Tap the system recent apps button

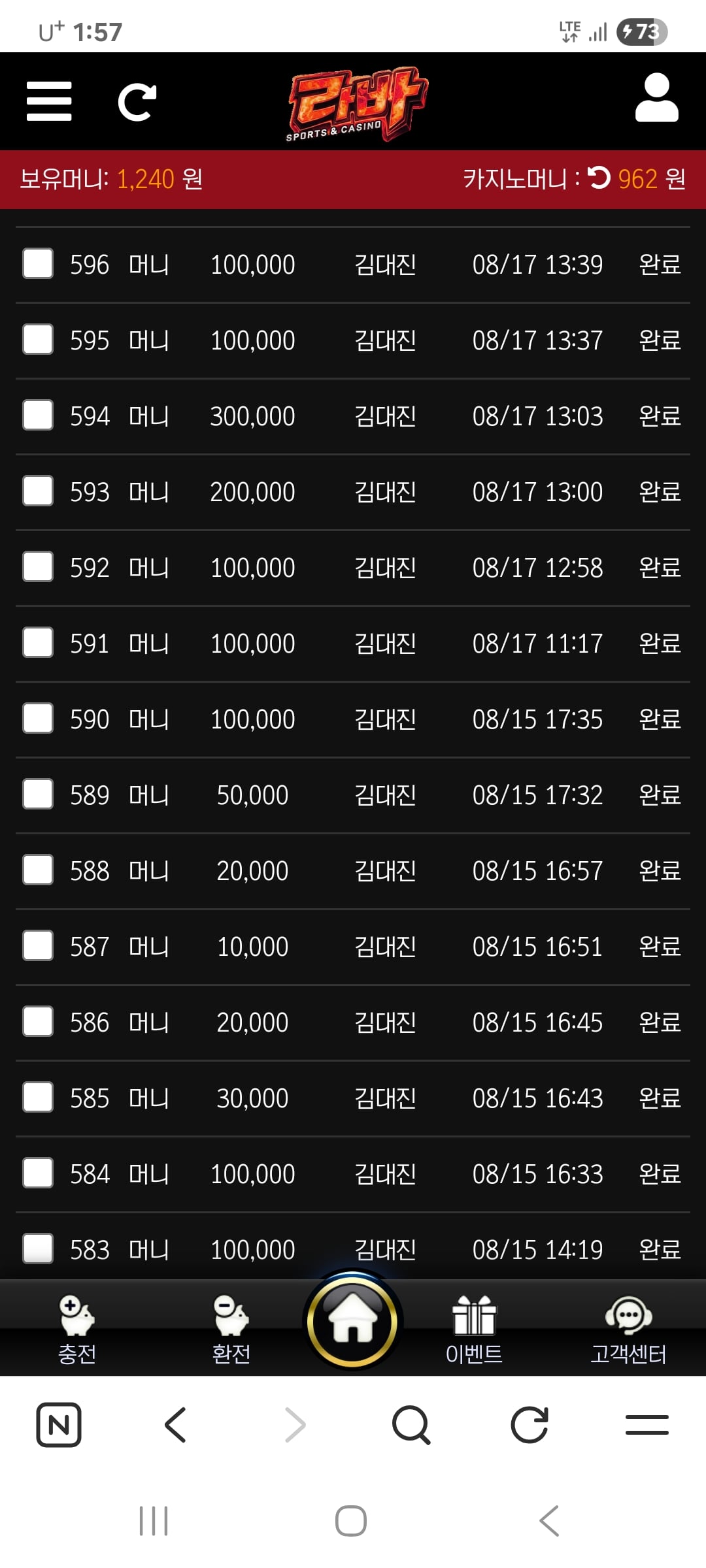click(x=154, y=1521)
